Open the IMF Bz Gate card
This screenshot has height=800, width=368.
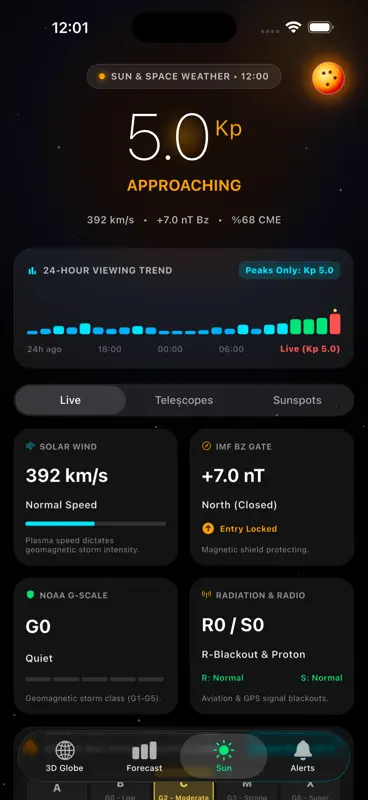(x=272, y=497)
